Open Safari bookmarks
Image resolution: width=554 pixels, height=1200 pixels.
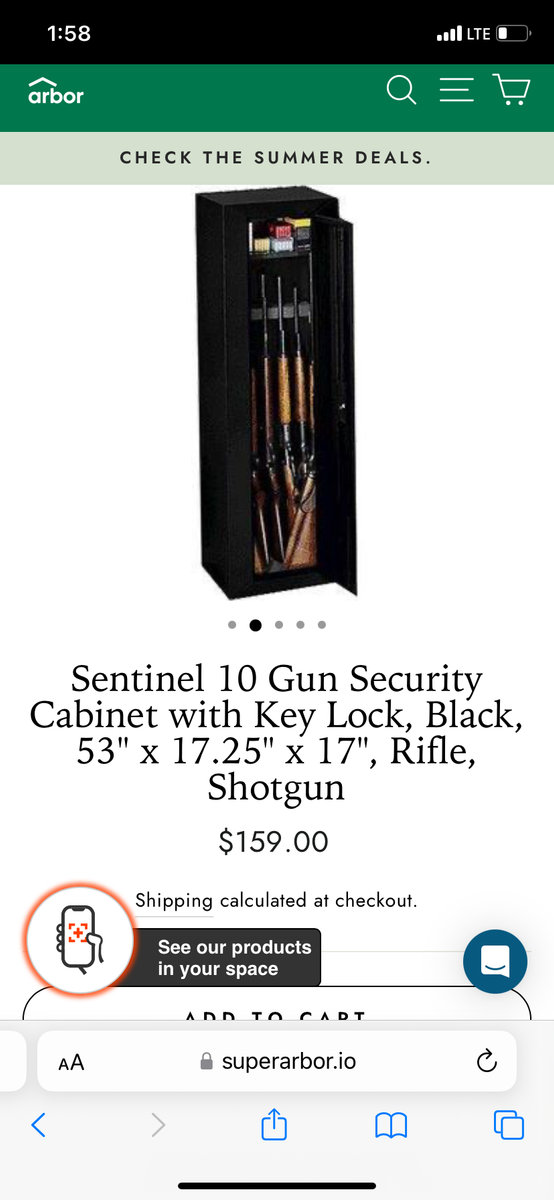tap(391, 1126)
